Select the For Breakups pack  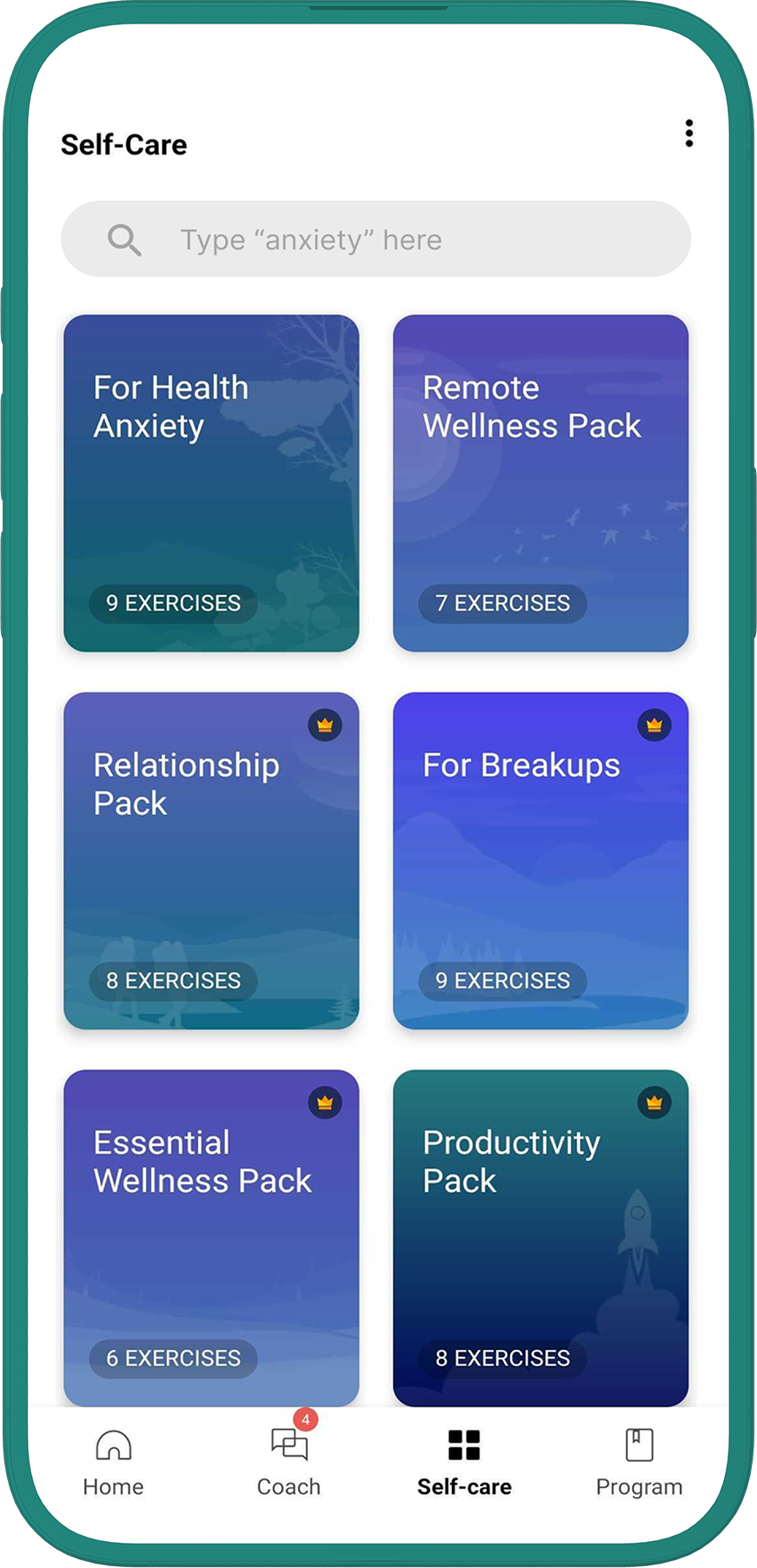pyautogui.click(x=541, y=860)
